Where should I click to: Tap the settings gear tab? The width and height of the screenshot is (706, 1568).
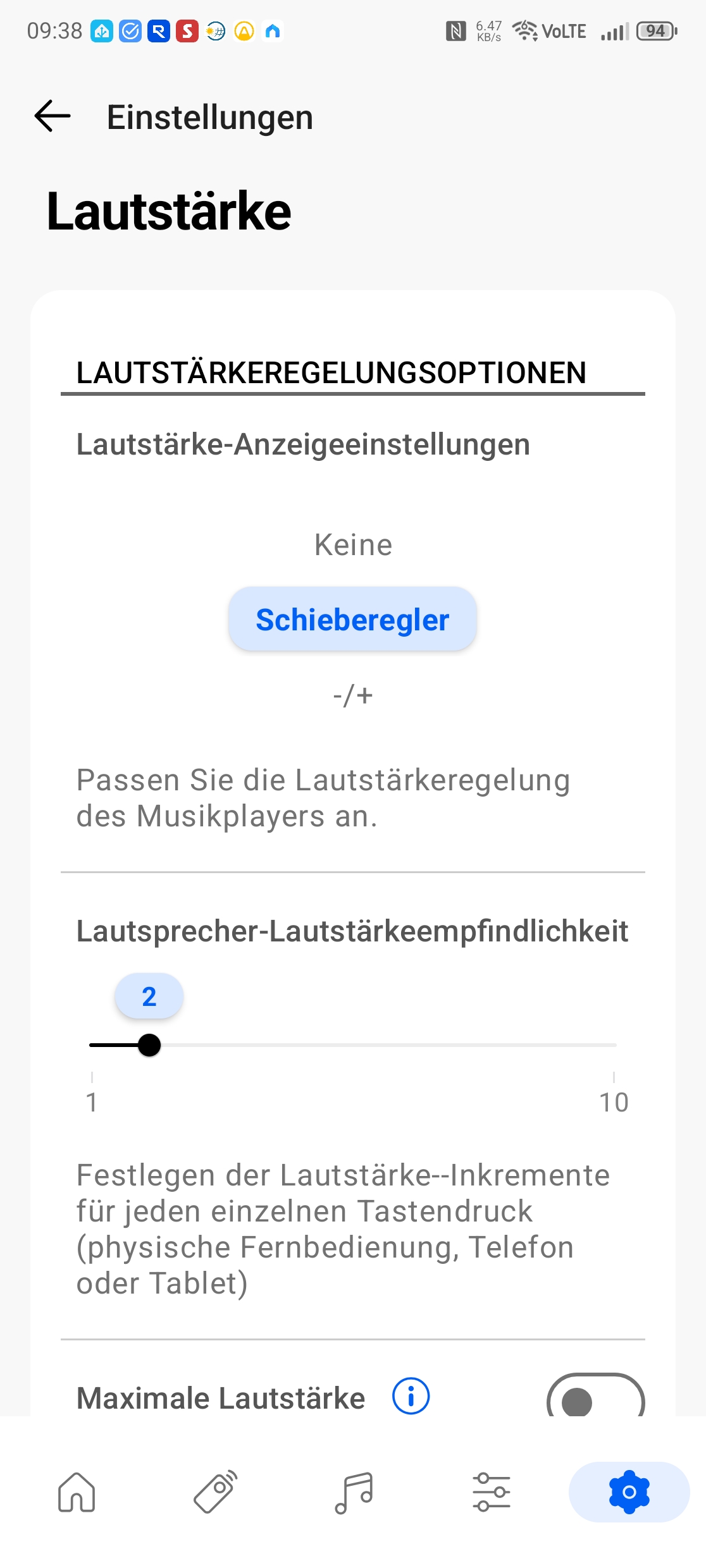point(629,1492)
